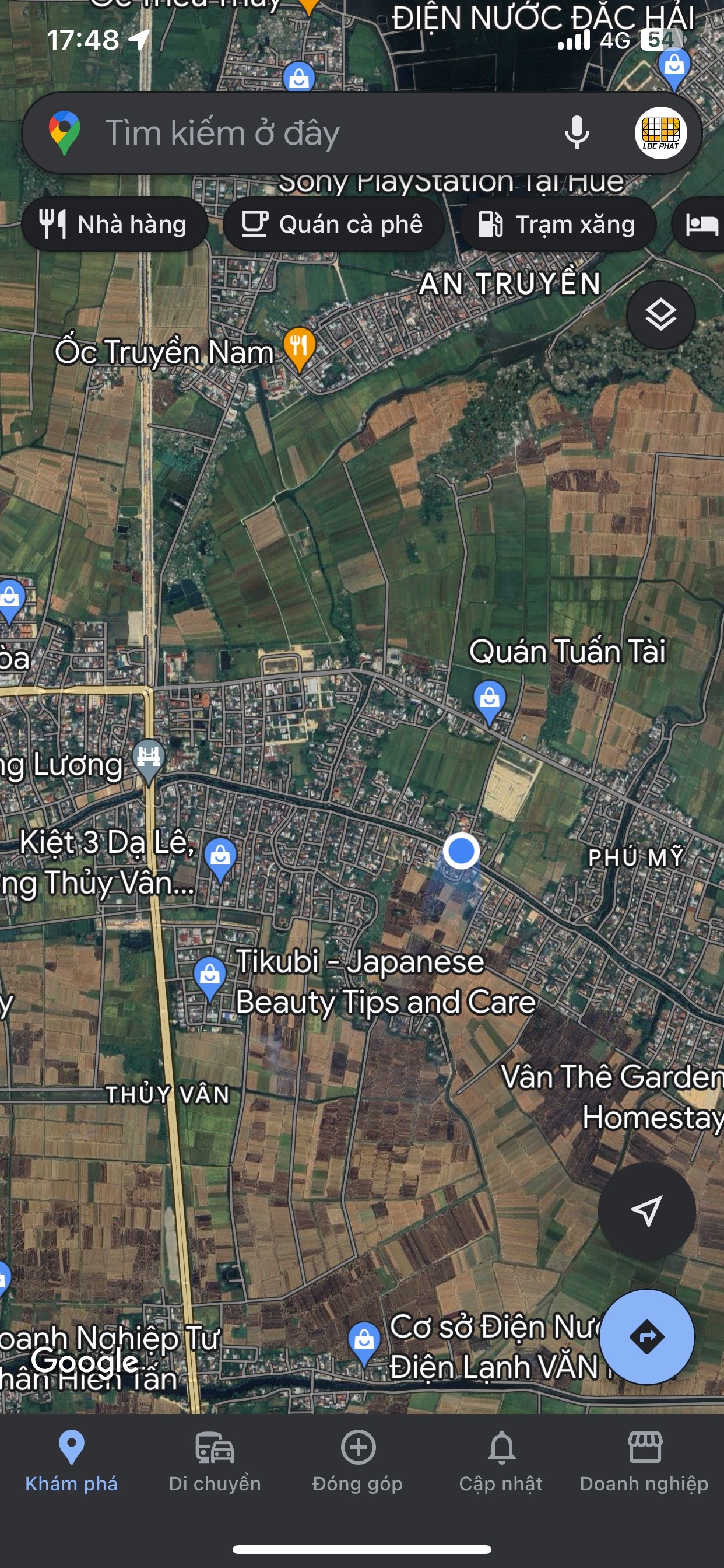Select the Cơ sở Điện Nước pin

(x=364, y=1340)
